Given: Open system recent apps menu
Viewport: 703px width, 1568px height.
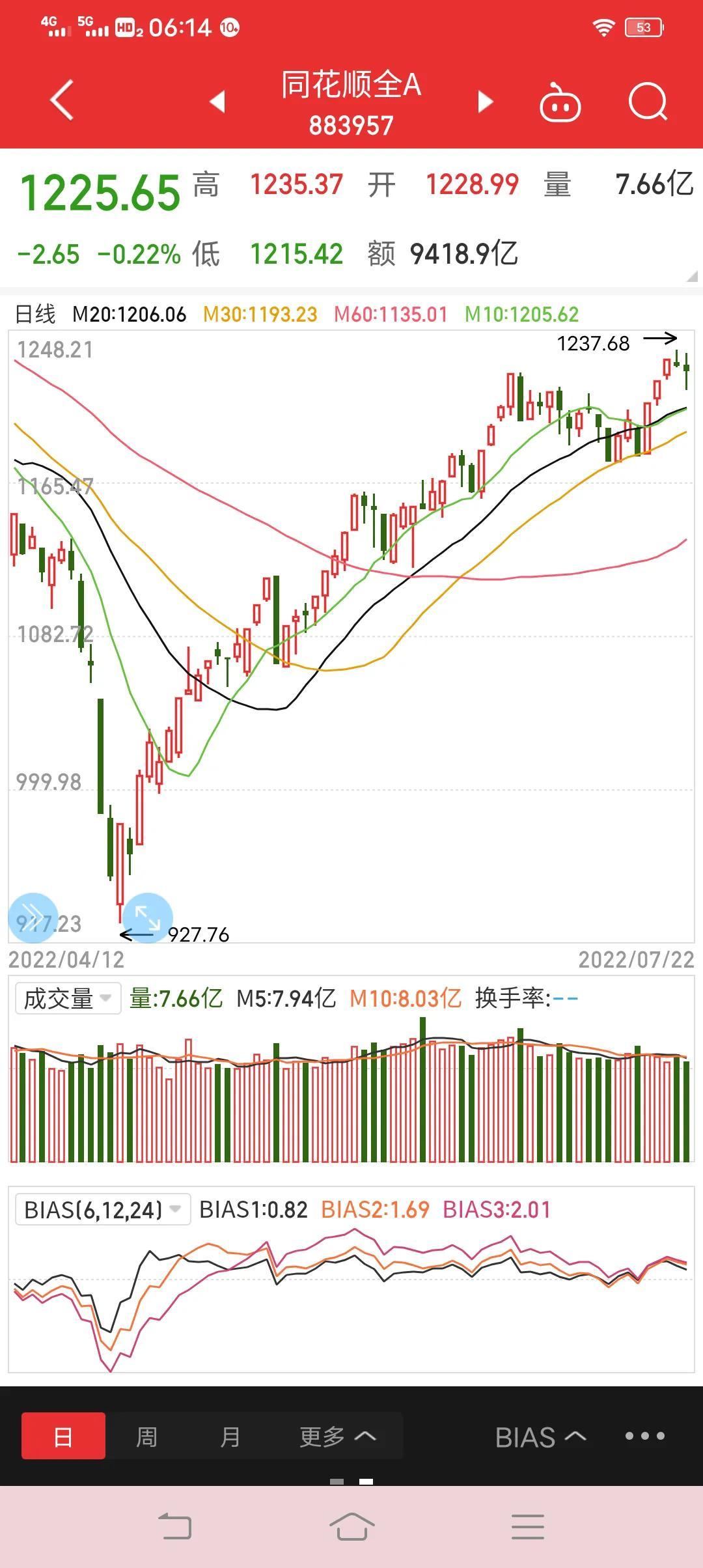Looking at the screenshot, I should tap(527, 1526).
